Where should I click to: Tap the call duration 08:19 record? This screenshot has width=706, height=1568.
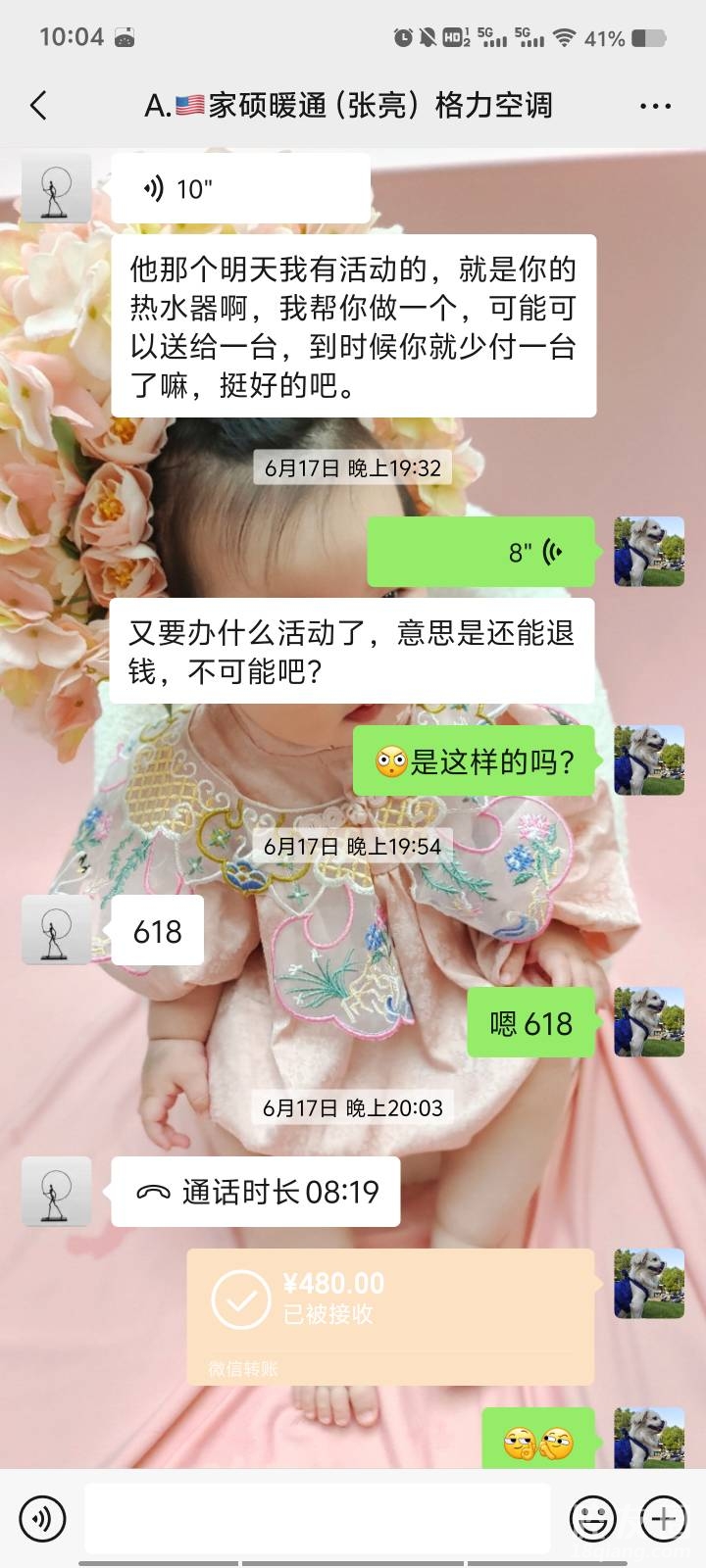[256, 1192]
